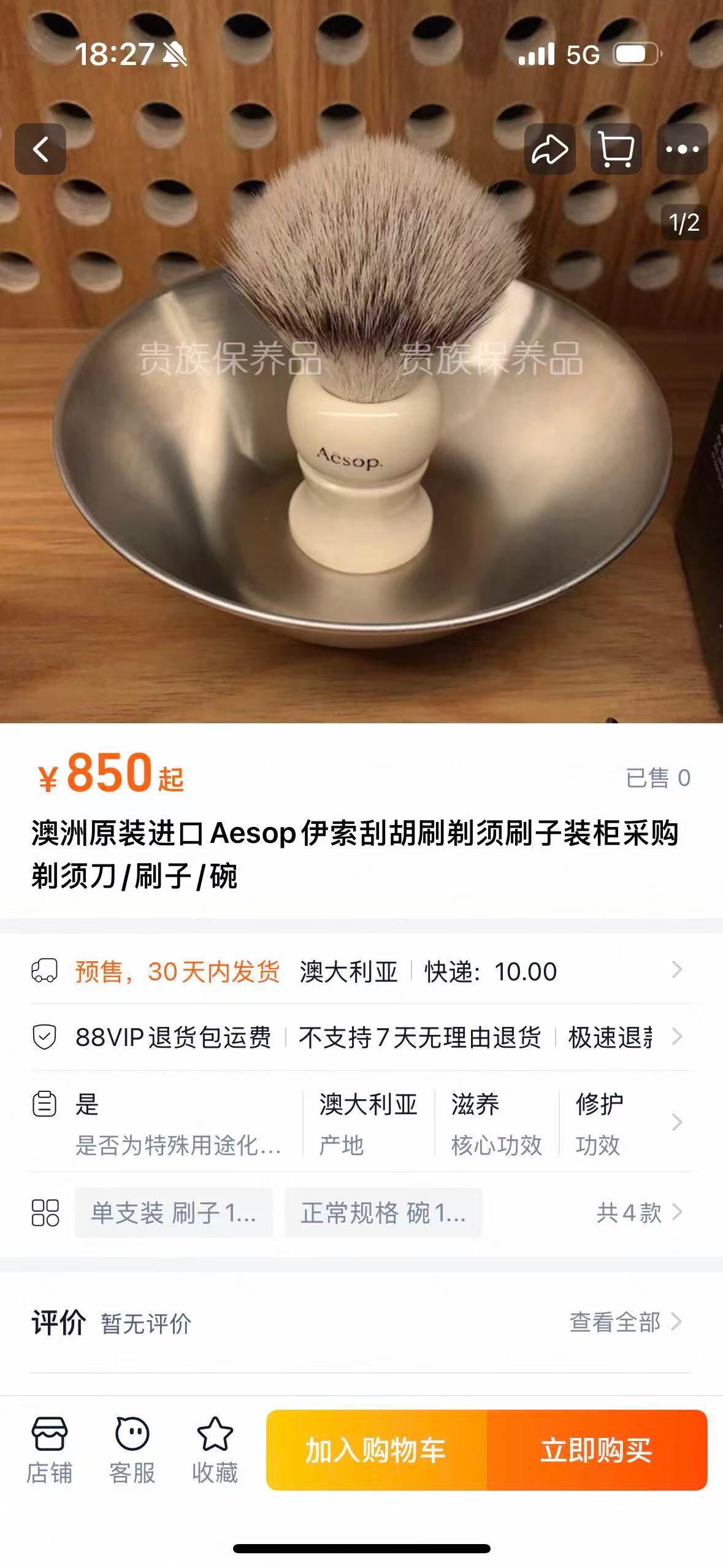Visit the seller's 店铺 page
The height and width of the screenshot is (1568, 723).
click(49, 1450)
